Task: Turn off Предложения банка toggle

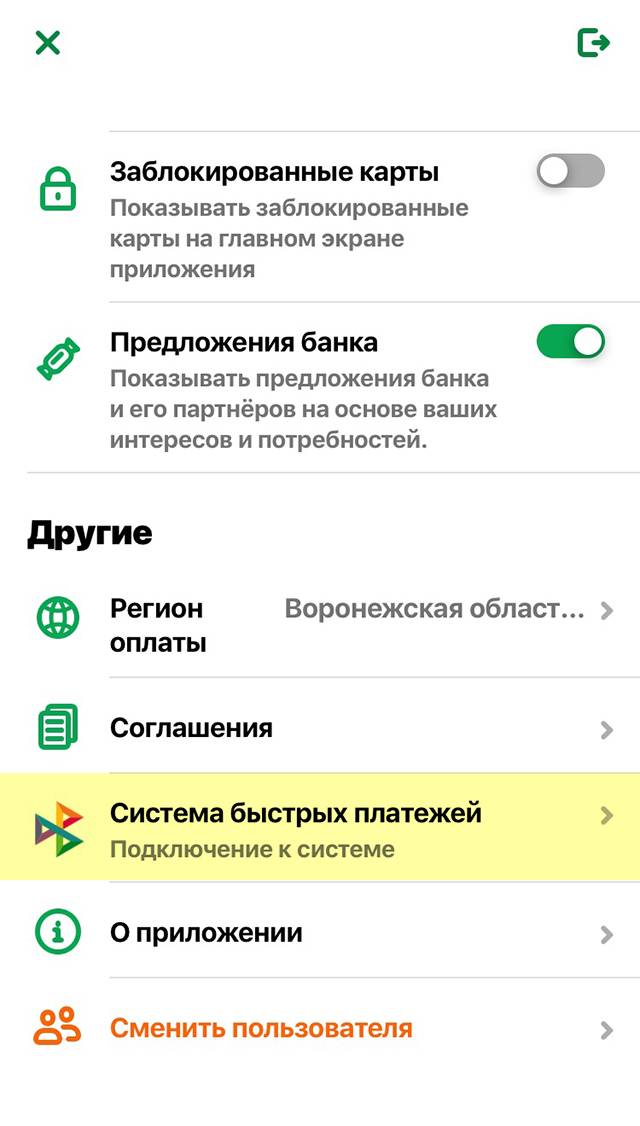Action: (x=570, y=342)
